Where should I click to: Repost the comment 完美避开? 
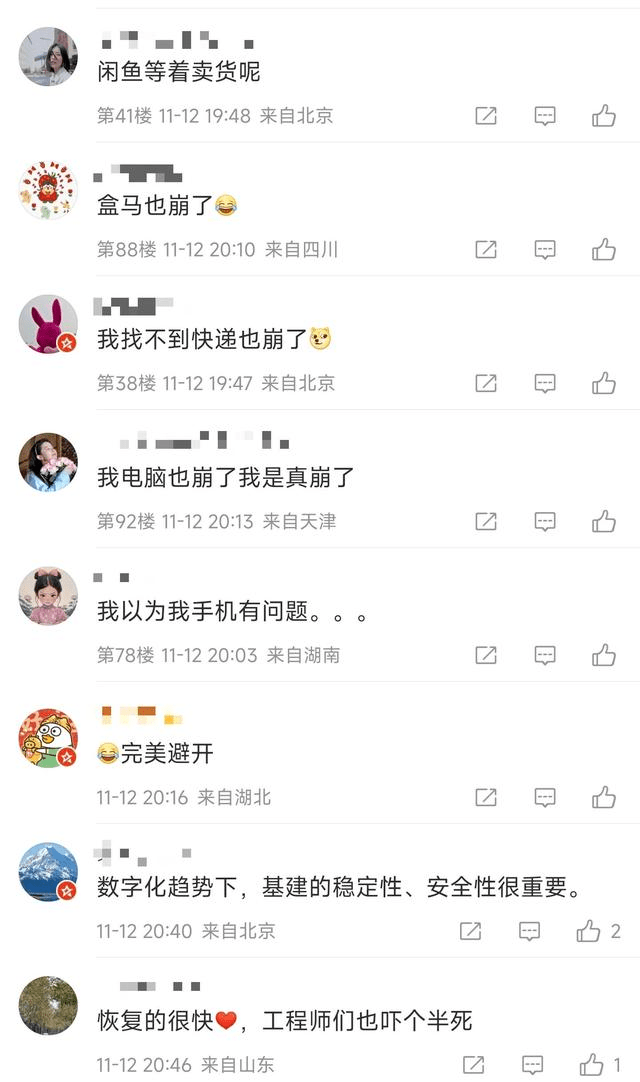click(x=486, y=797)
